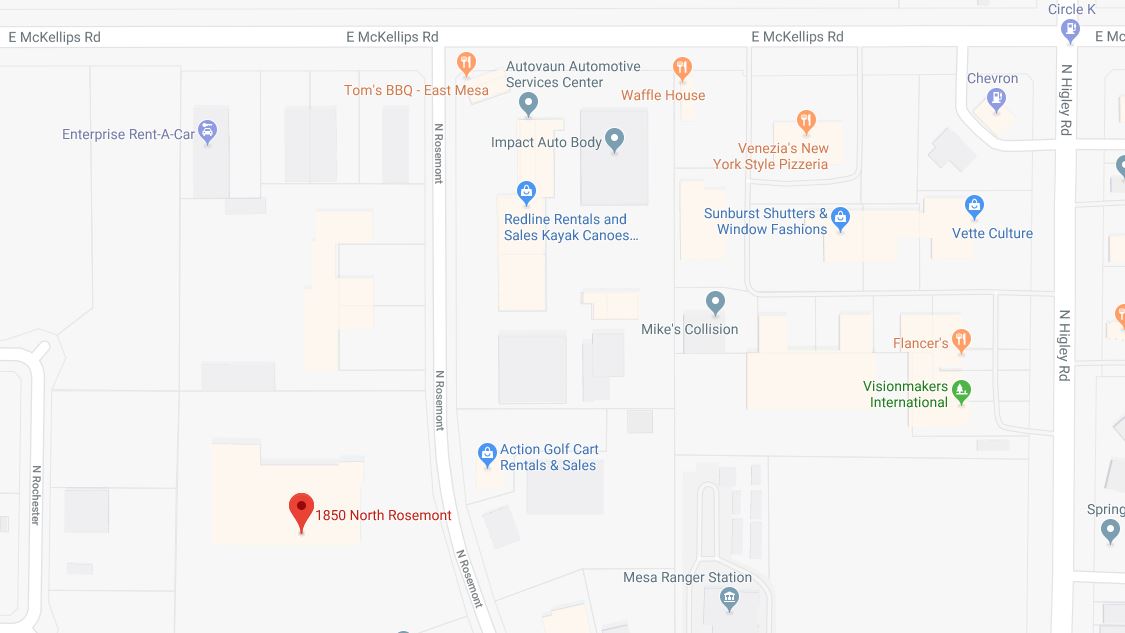1125x633 pixels.
Task: Open the Vette Culture shop pin
Action: pyautogui.click(x=974, y=208)
